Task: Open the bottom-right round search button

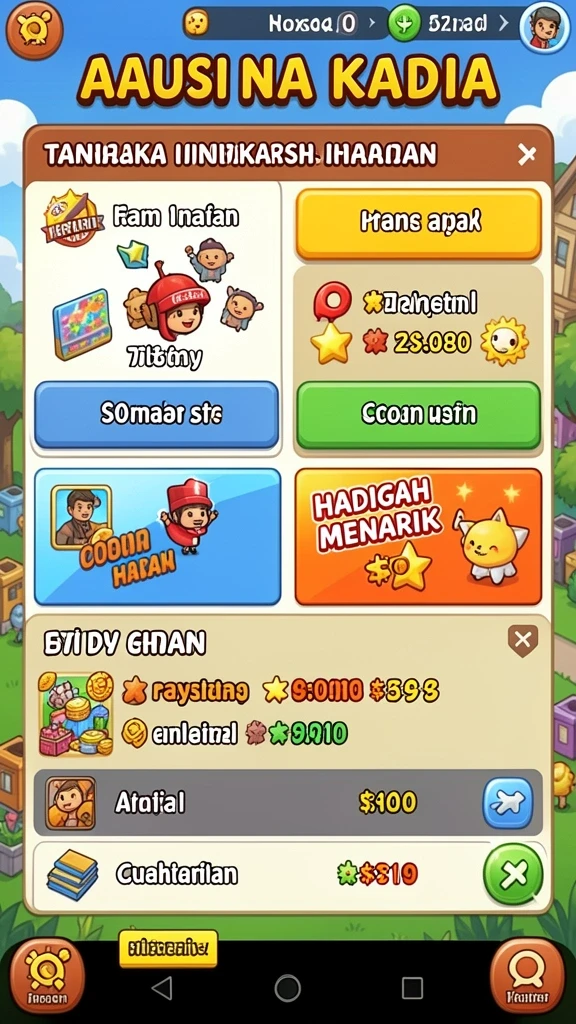Action: 526,975
